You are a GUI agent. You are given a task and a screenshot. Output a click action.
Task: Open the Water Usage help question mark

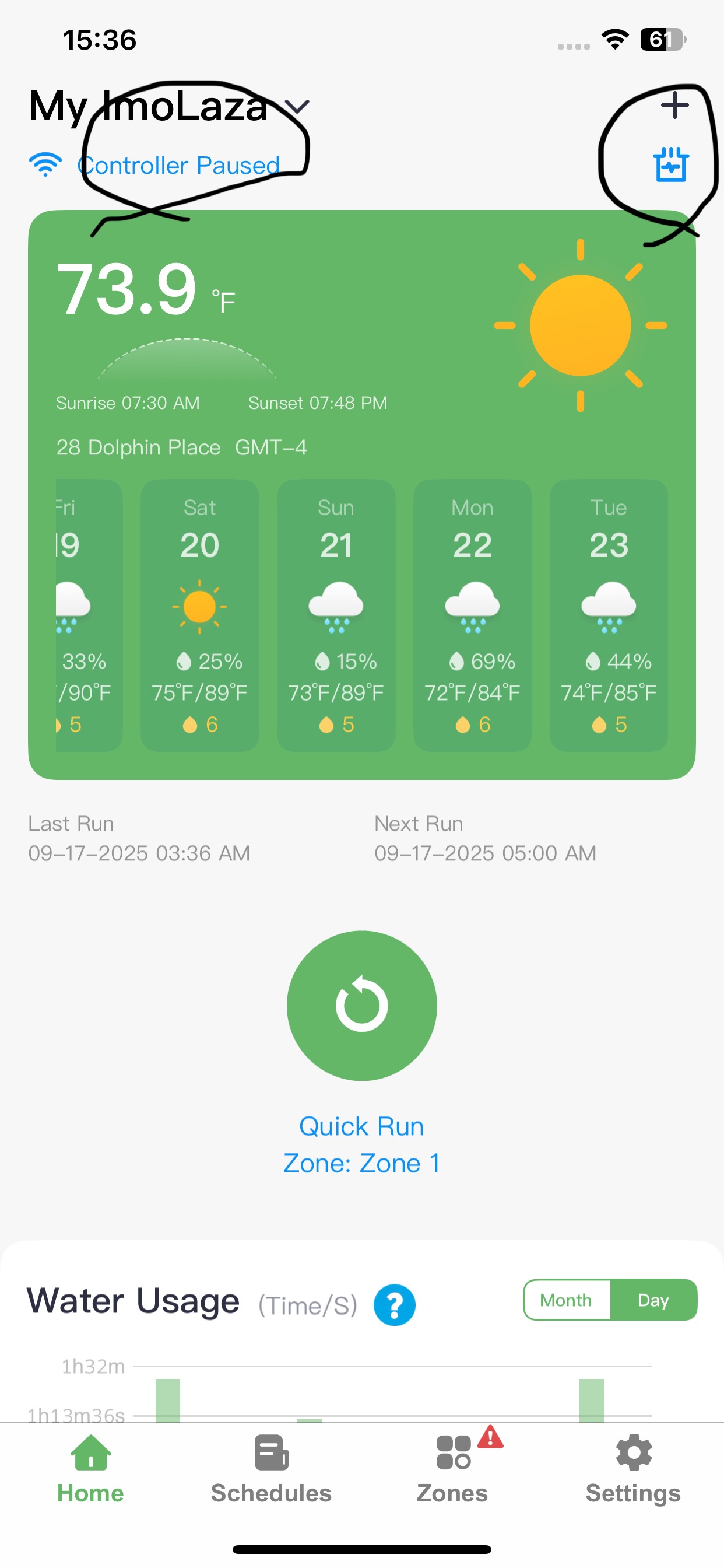[394, 1305]
